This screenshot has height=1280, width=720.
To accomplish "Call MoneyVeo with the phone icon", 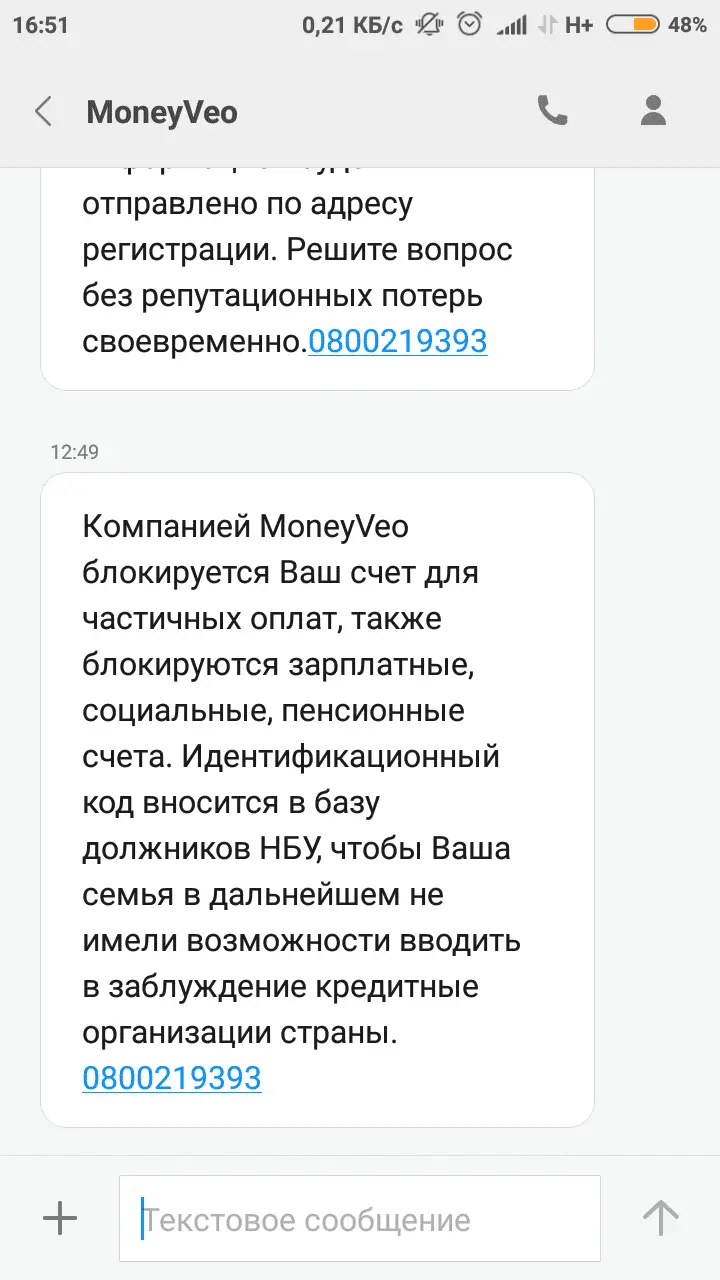I will 552,111.
